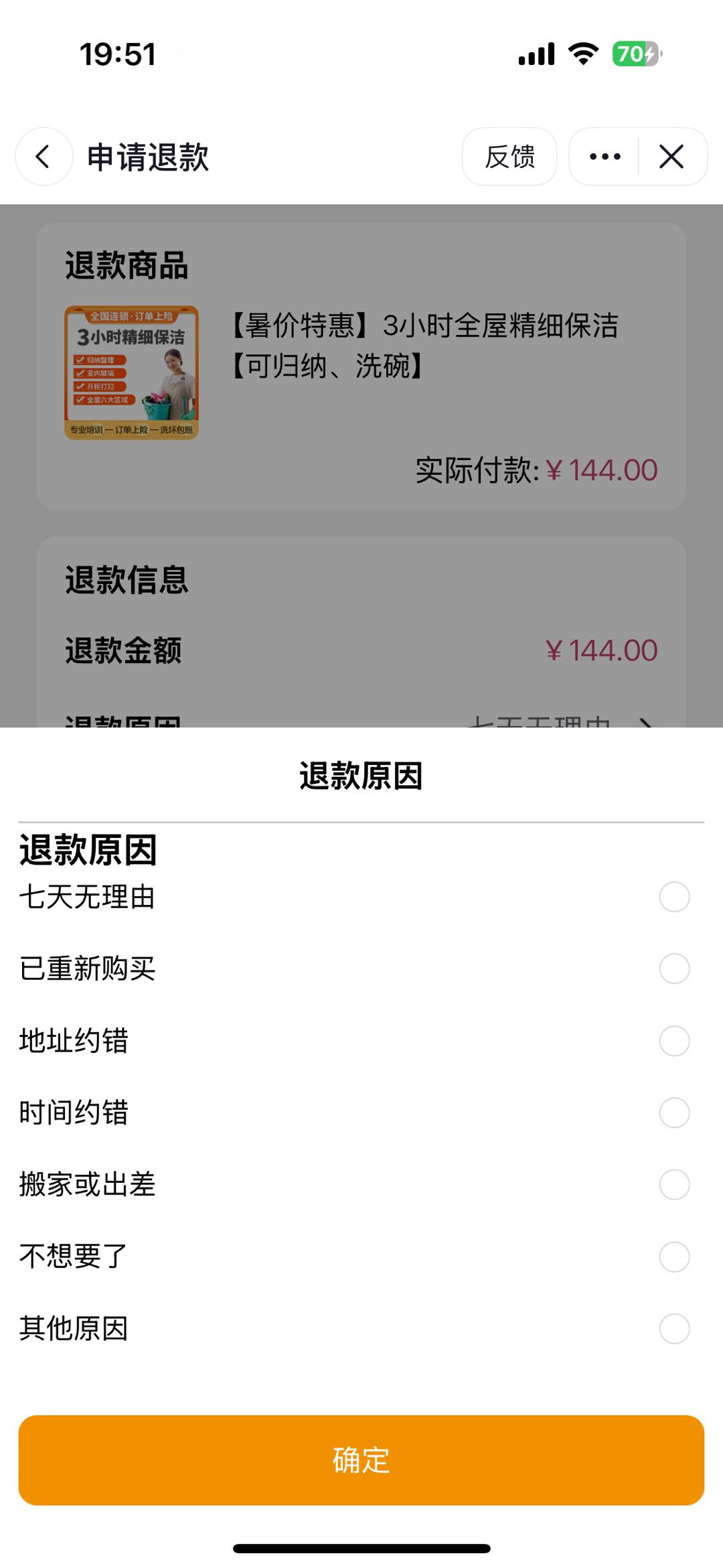
Task: Select 其他原因 option
Action: [x=674, y=1328]
